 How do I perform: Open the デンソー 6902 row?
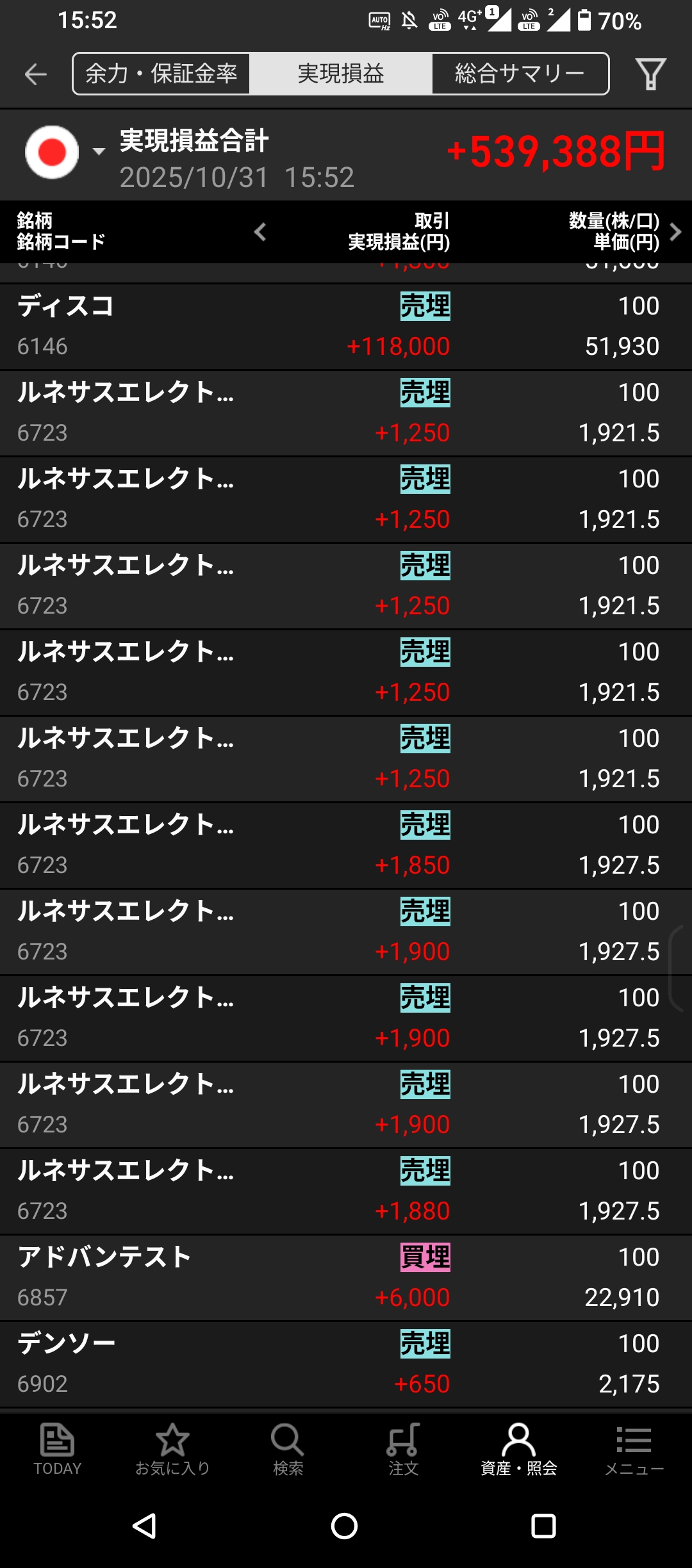pyautogui.click(x=346, y=1364)
